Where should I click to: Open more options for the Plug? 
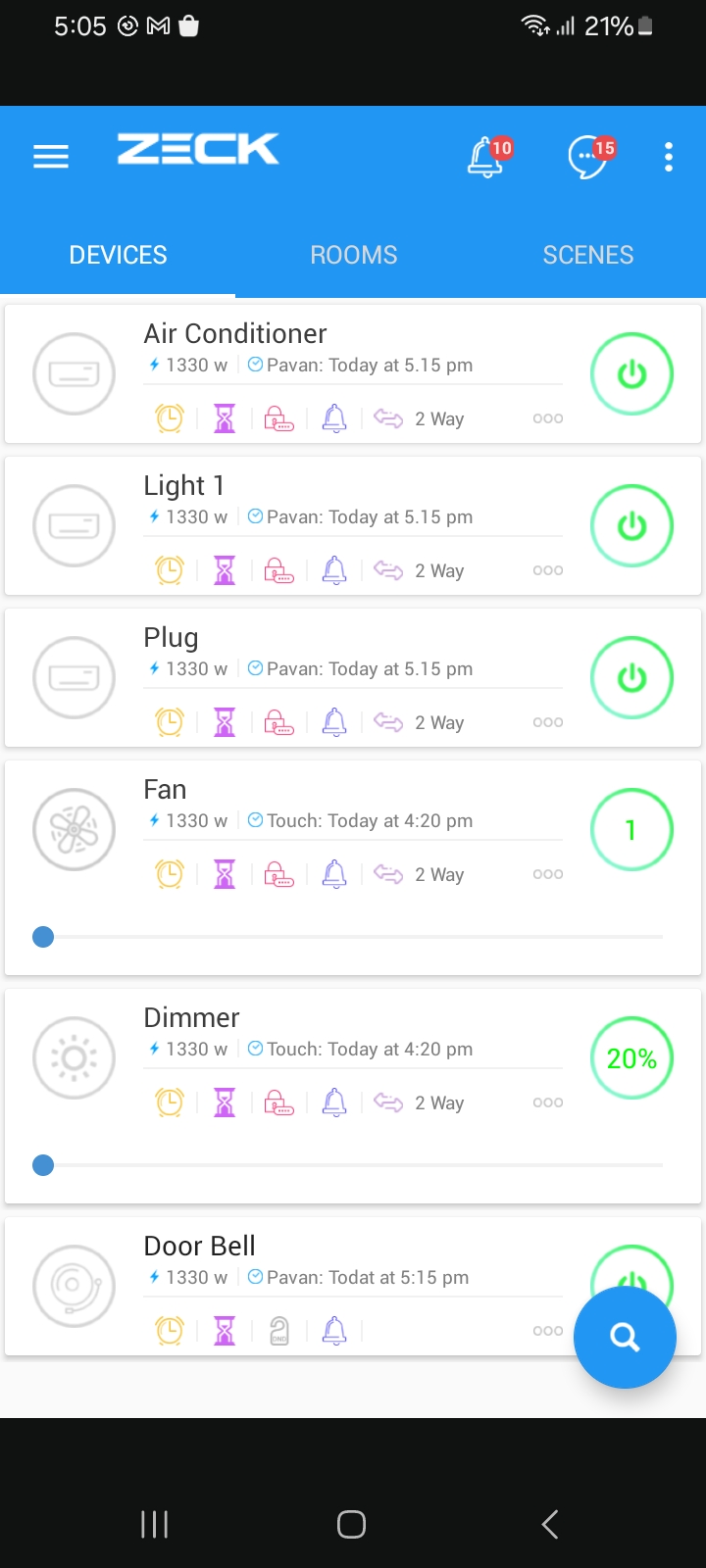(x=547, y=722)
